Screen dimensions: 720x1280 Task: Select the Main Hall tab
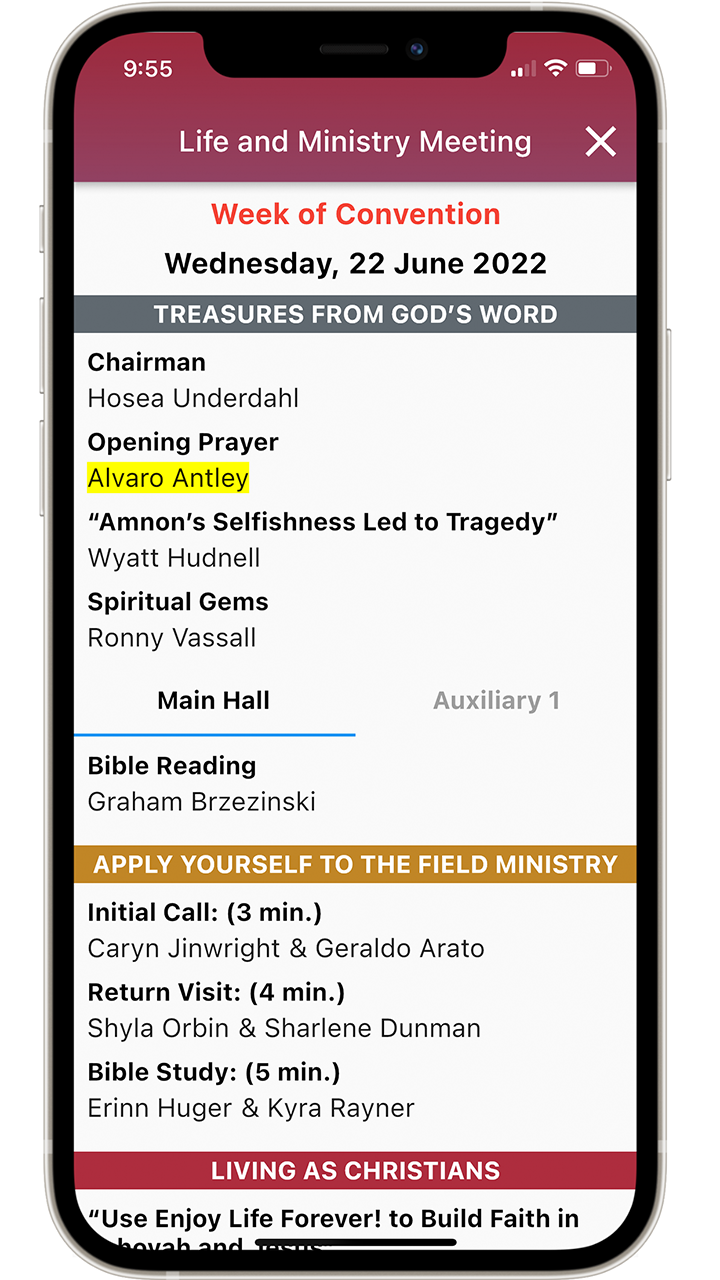click(213, 700)
